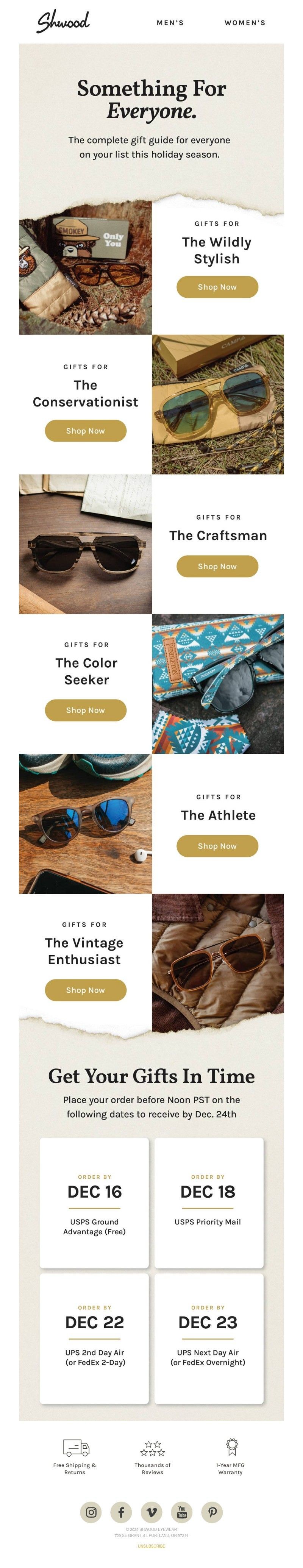Open Shwood's Vimeo page
This screenshot has height=1568, width=303.
(151, 1512)
